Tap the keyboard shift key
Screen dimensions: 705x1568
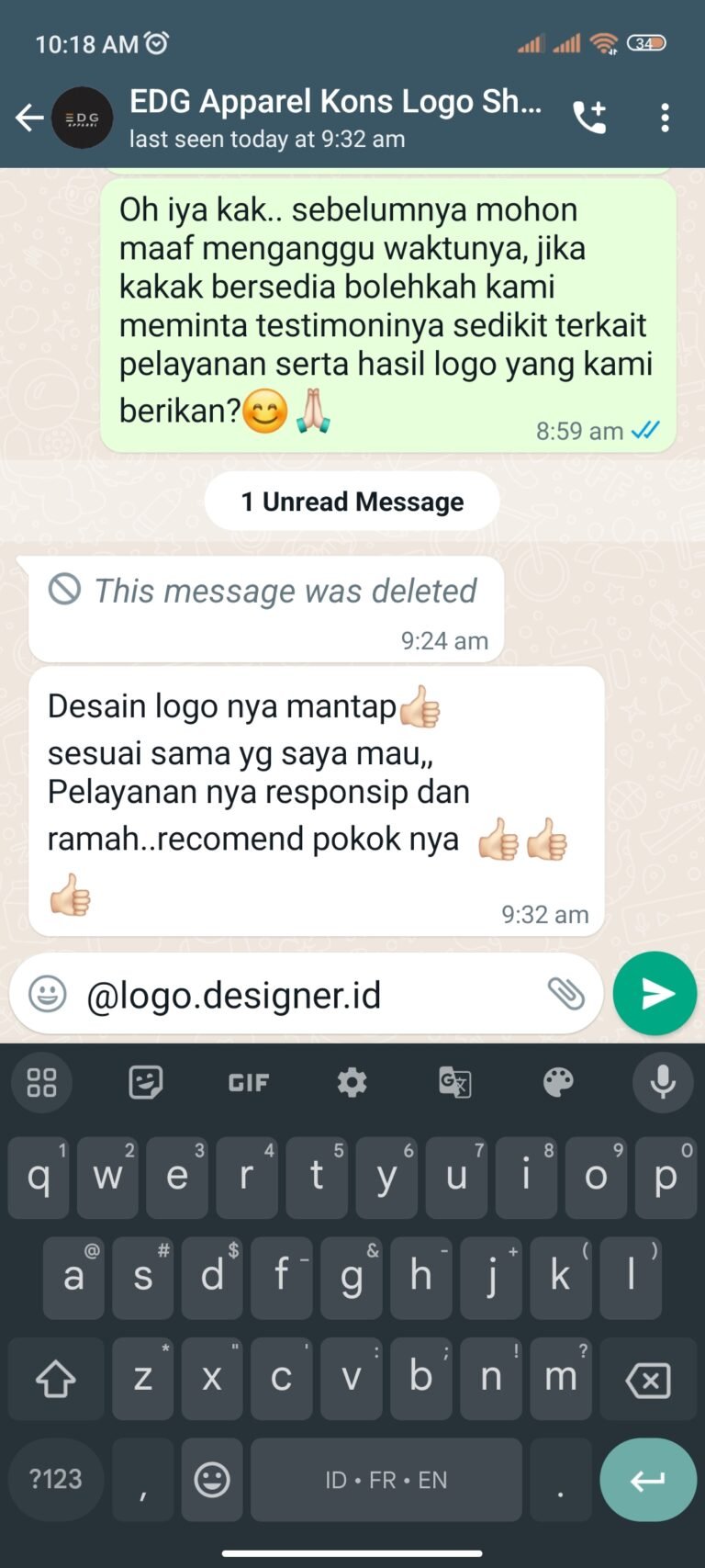click(x=55, y=1379)
